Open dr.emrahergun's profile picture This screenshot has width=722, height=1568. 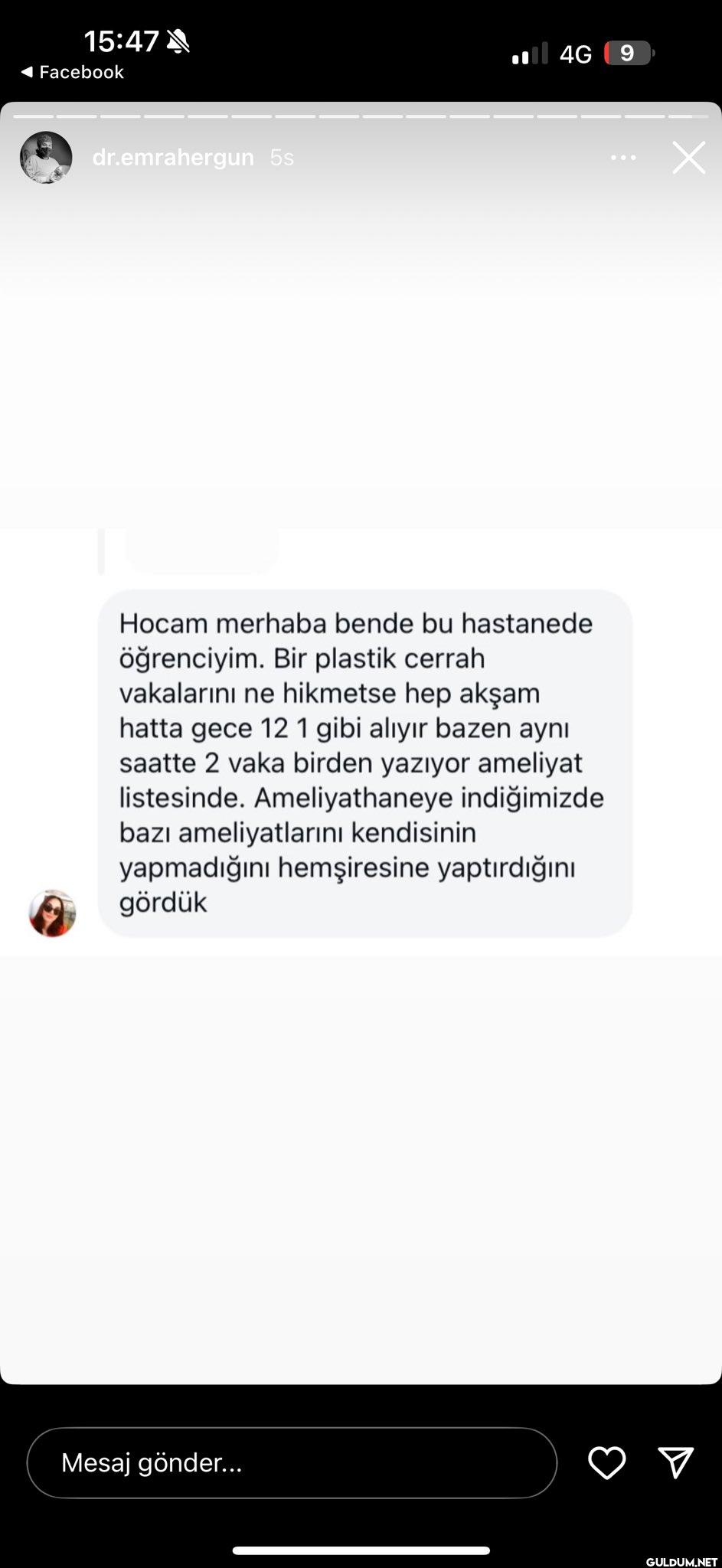click(46, 158)
